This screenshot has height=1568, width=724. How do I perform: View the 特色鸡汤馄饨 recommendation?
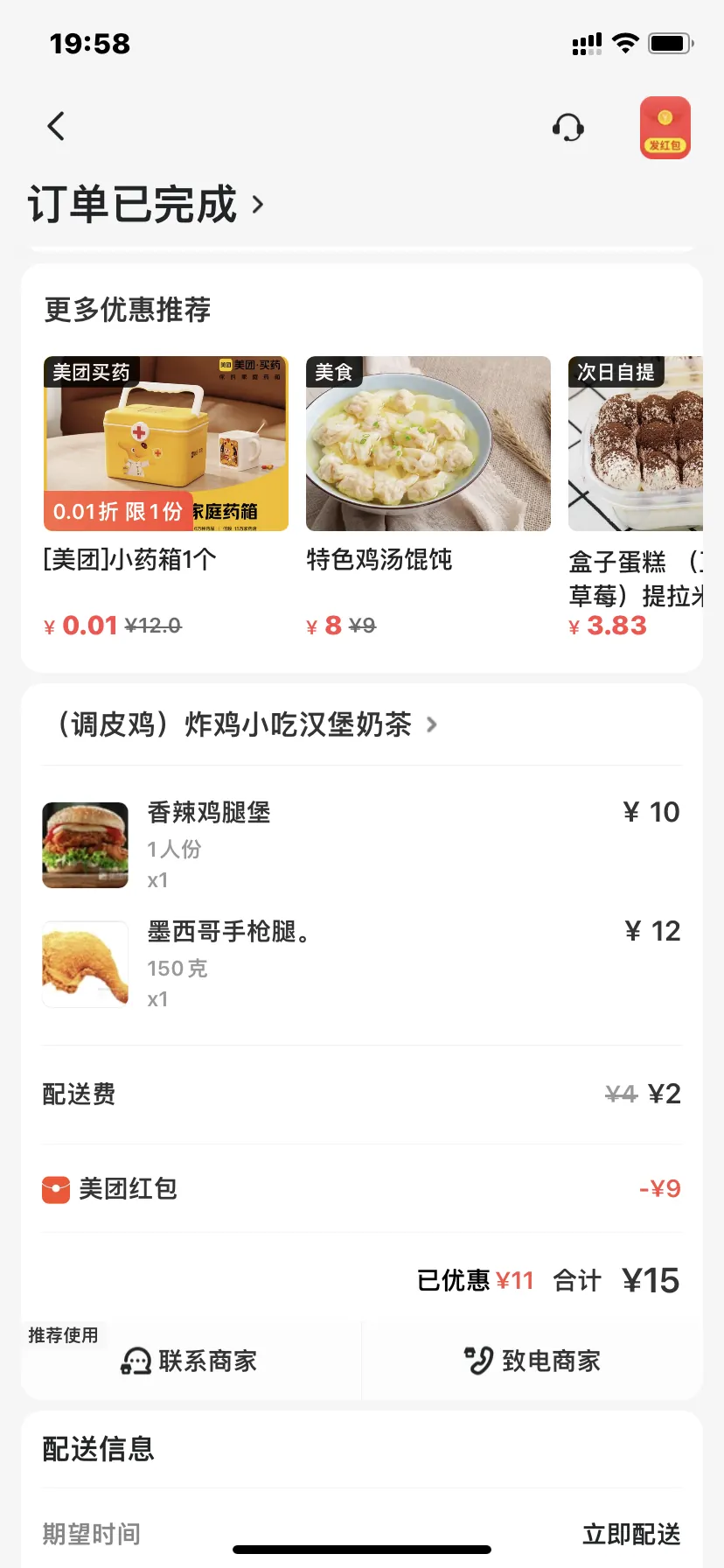click(x=428, y=496)
